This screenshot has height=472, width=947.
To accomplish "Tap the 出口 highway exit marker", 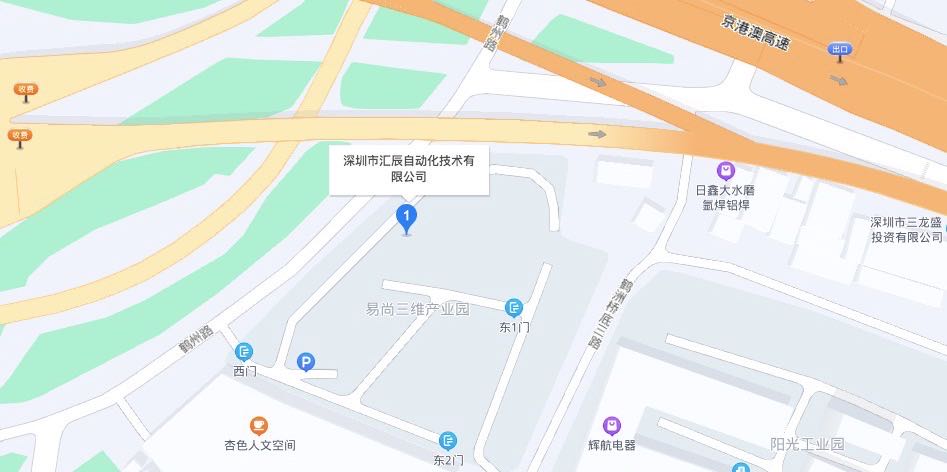I will point(840,50).
